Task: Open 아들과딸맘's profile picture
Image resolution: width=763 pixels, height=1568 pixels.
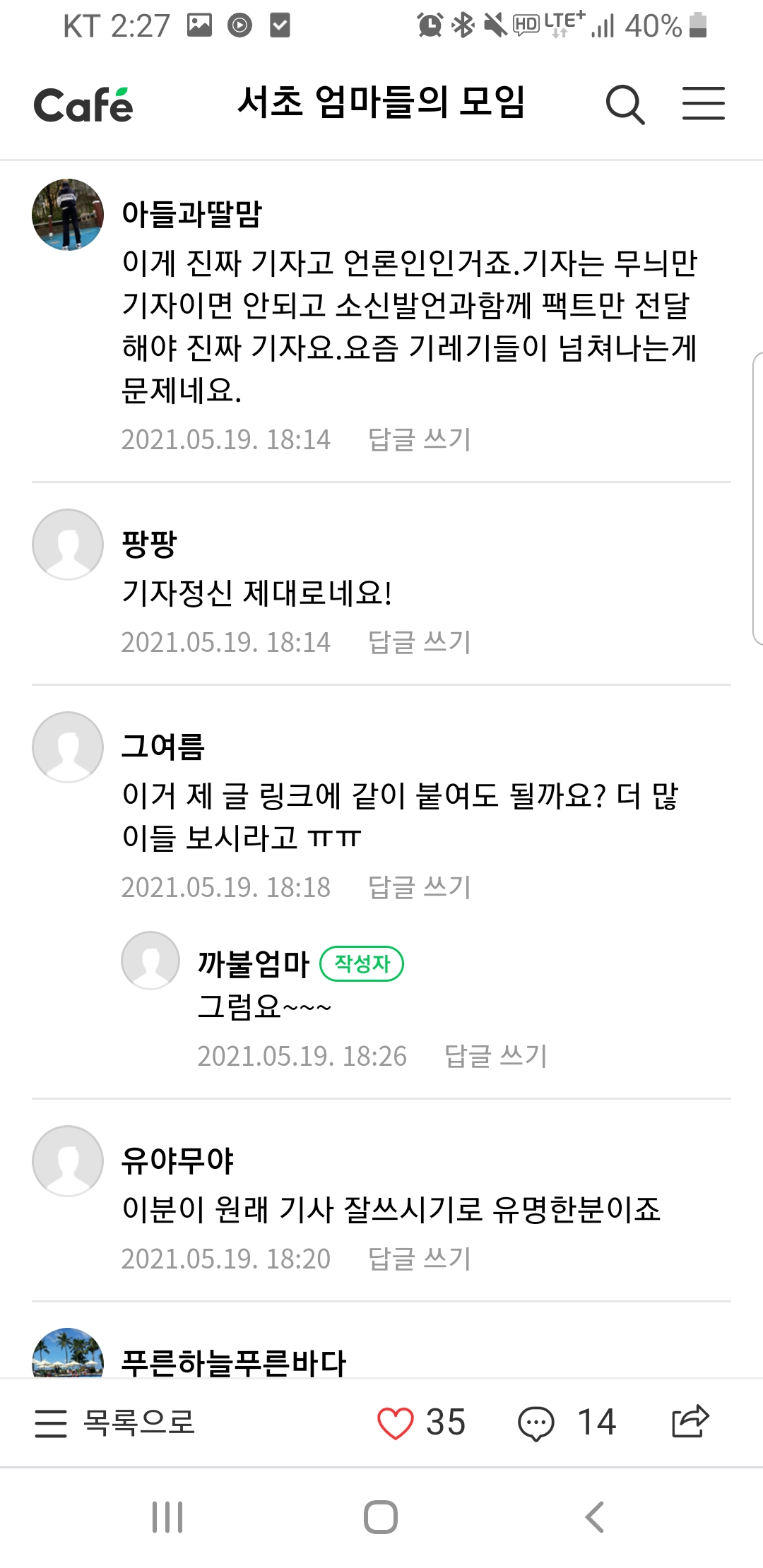Action: tap(68, 215)
